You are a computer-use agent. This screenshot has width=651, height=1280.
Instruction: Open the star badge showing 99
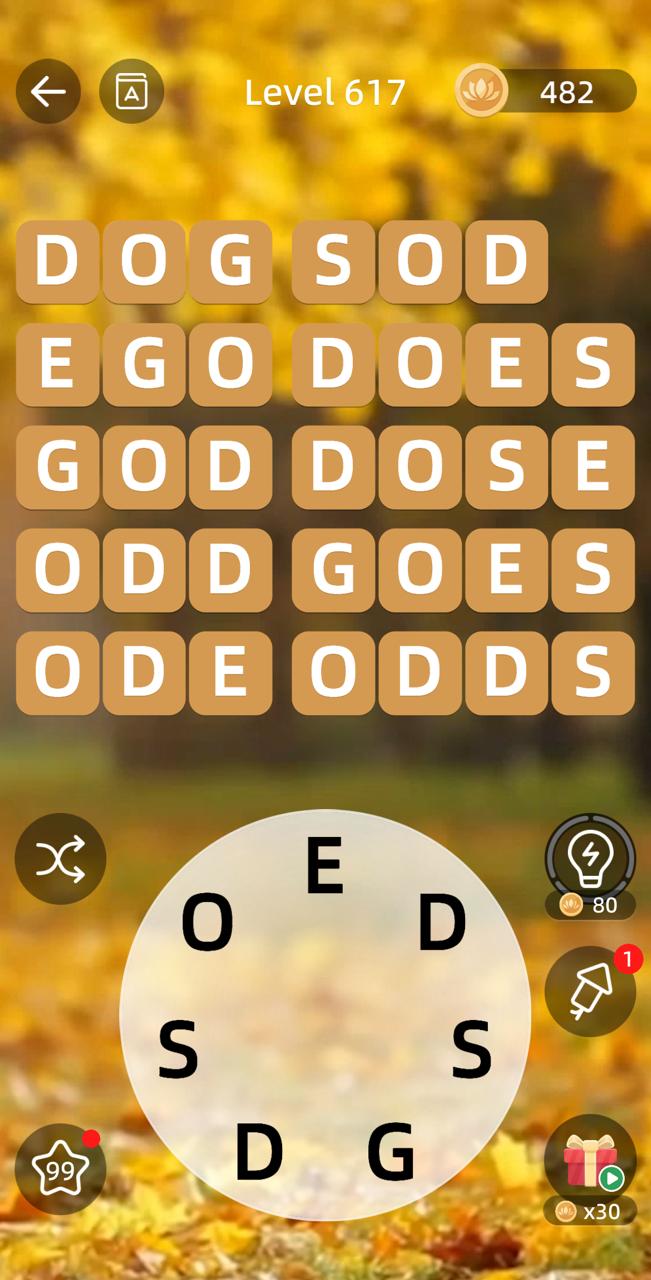[60, 1169]
